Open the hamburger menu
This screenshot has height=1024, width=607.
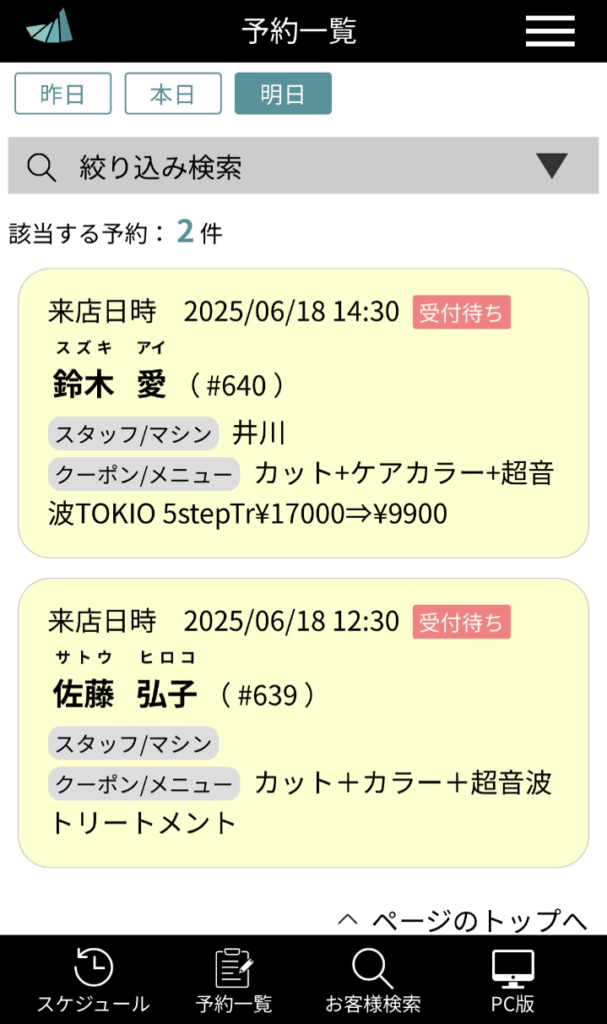pyautogui.click(x=550, y=31)
